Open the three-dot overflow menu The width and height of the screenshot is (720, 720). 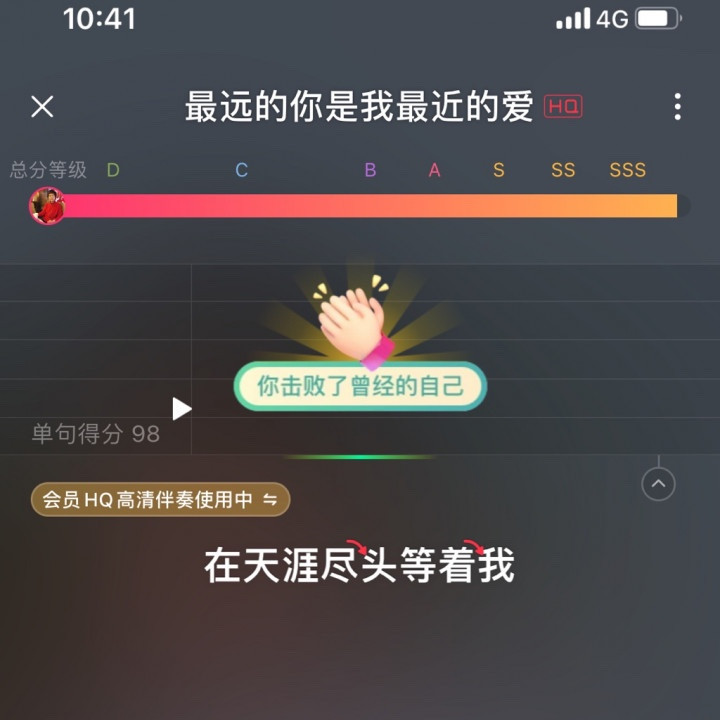point(677,107)
